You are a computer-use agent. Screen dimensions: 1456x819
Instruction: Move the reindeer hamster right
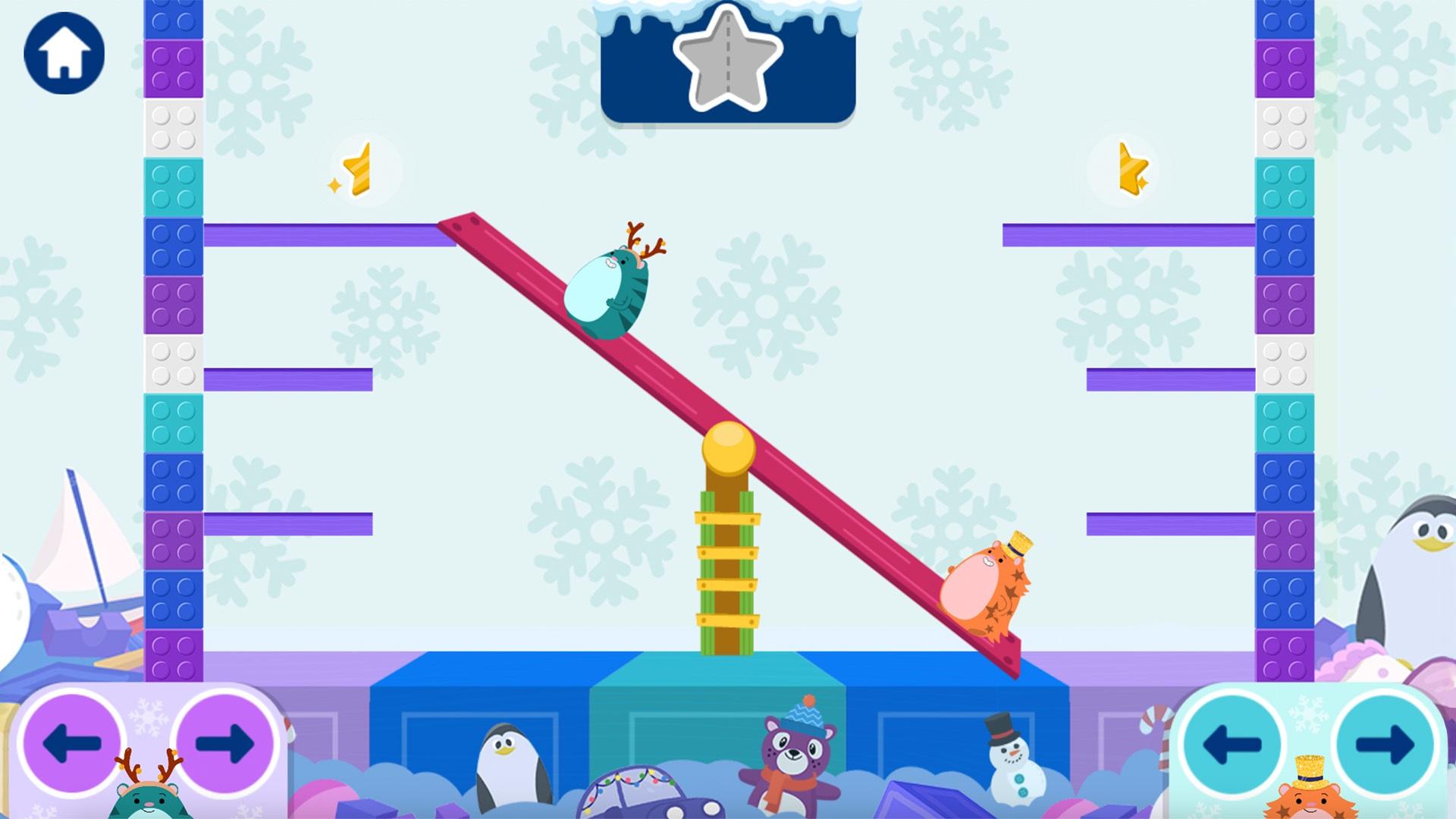pos(225,741)
